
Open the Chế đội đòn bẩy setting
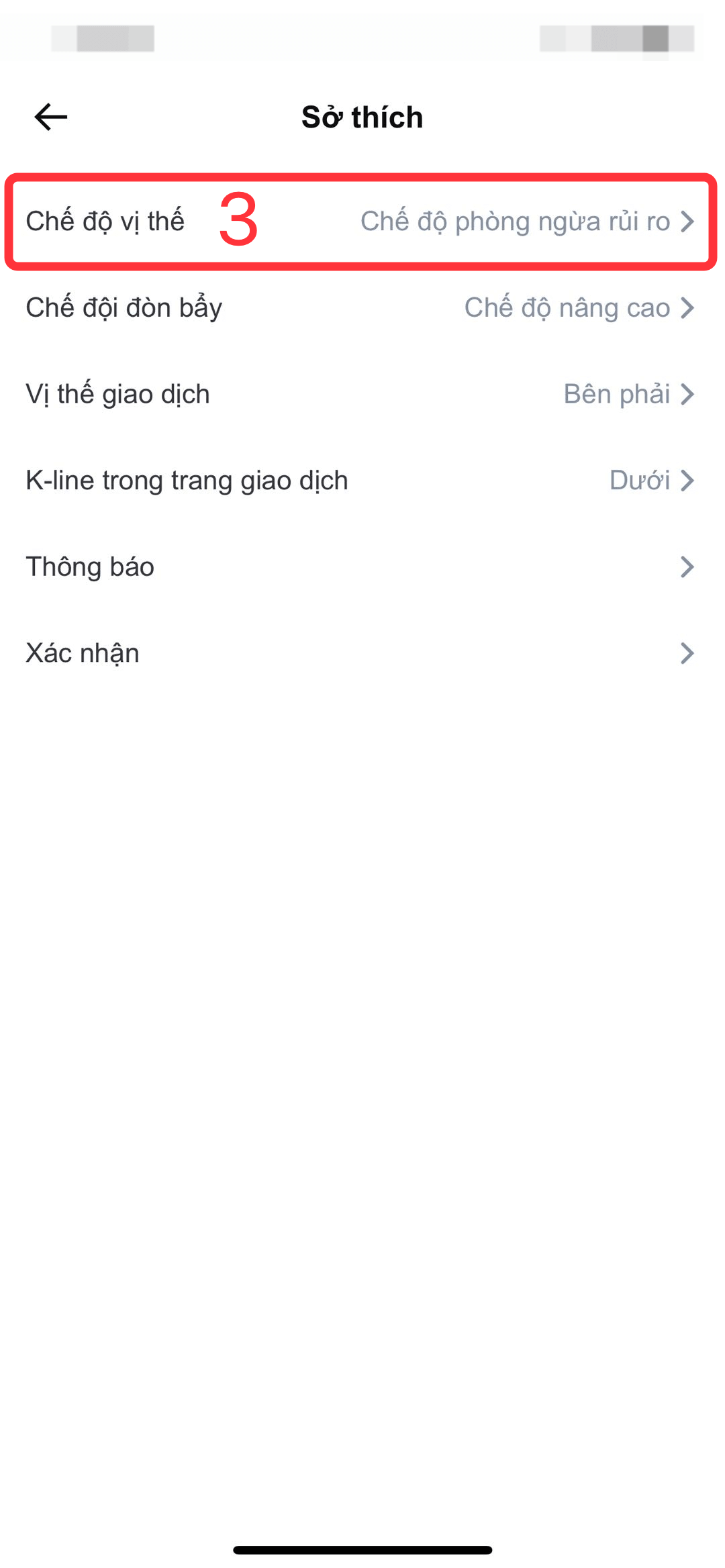pyautogui.click(x=362, y=307)
